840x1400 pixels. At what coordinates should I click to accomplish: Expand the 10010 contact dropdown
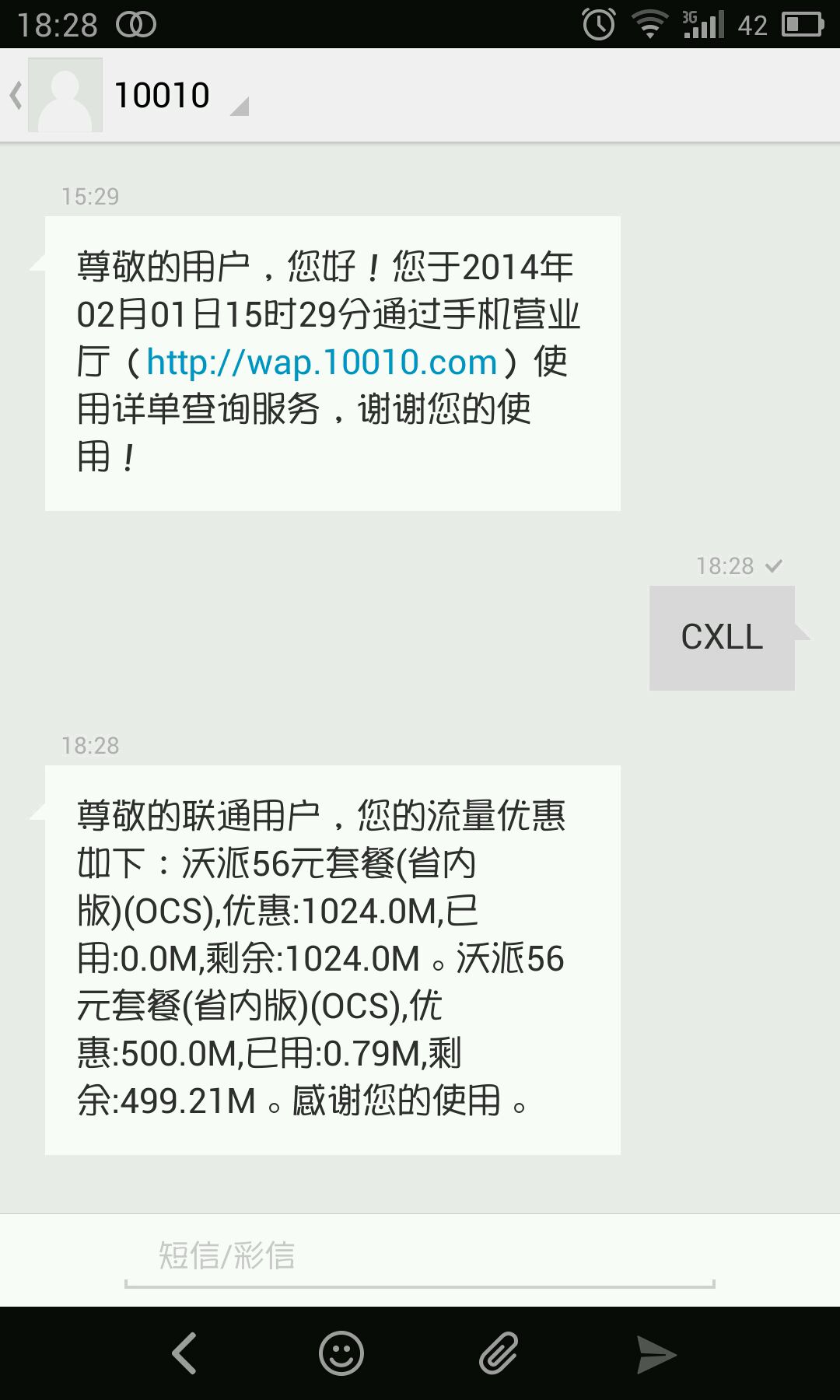pyautogui.click(x=240, y=107)
